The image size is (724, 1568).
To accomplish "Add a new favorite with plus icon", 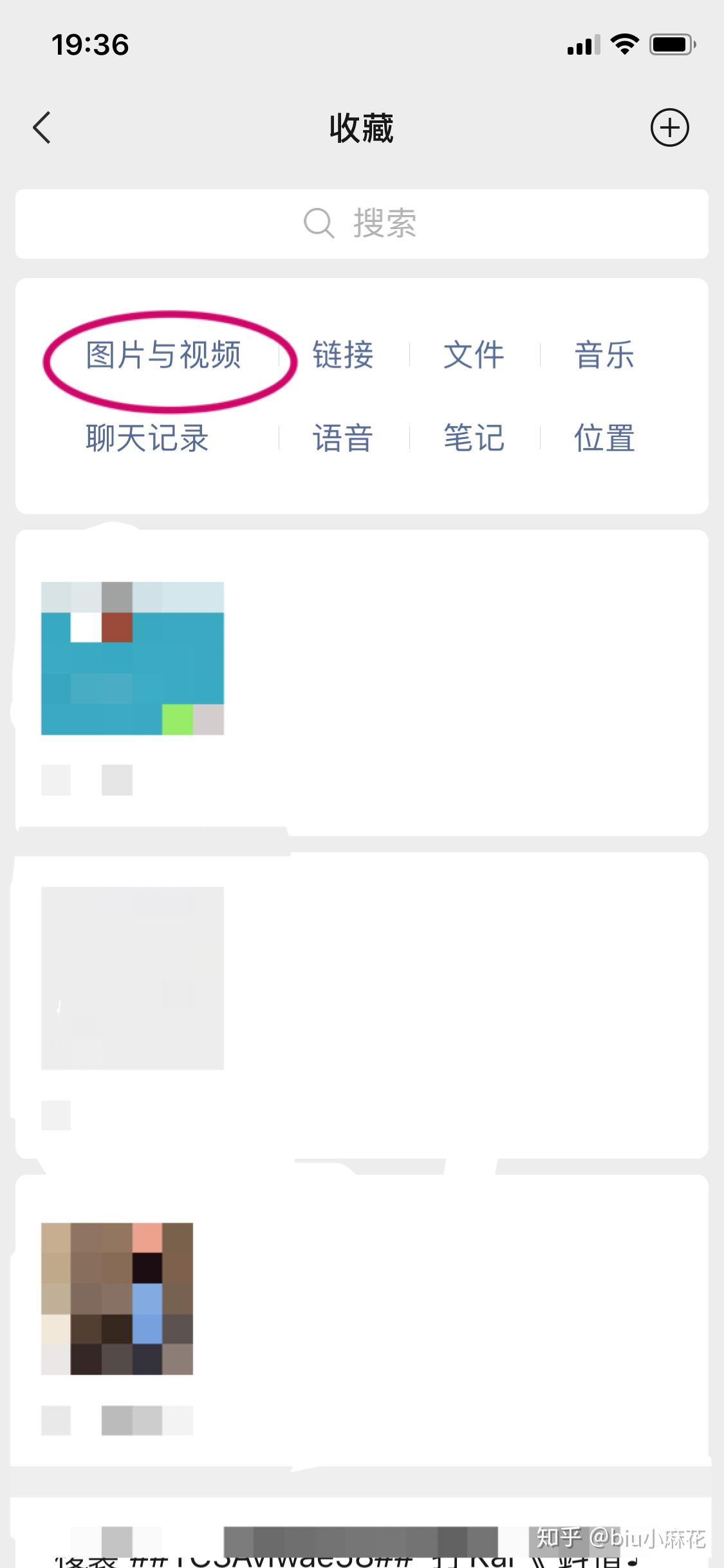I will [669, 127].
